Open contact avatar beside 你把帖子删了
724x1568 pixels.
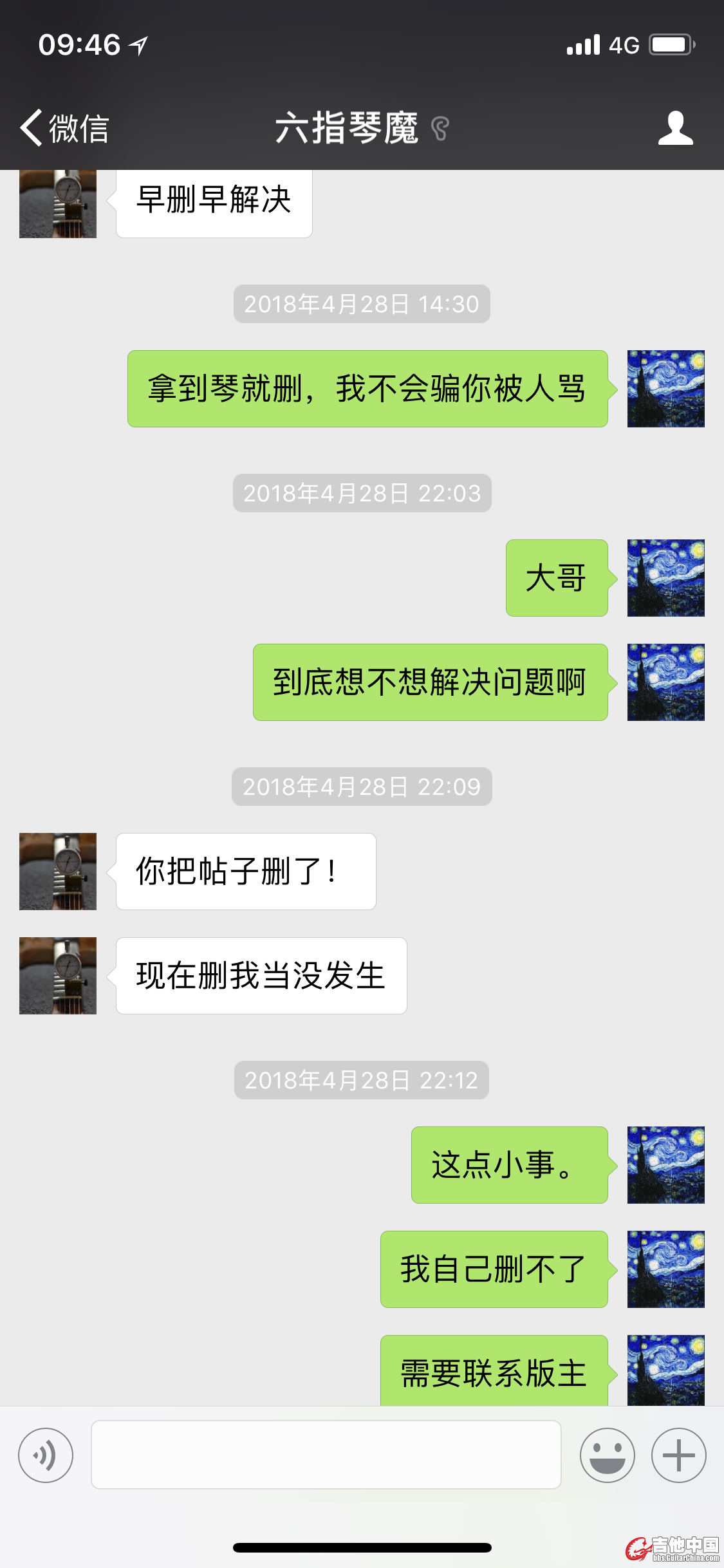point(58,872)
